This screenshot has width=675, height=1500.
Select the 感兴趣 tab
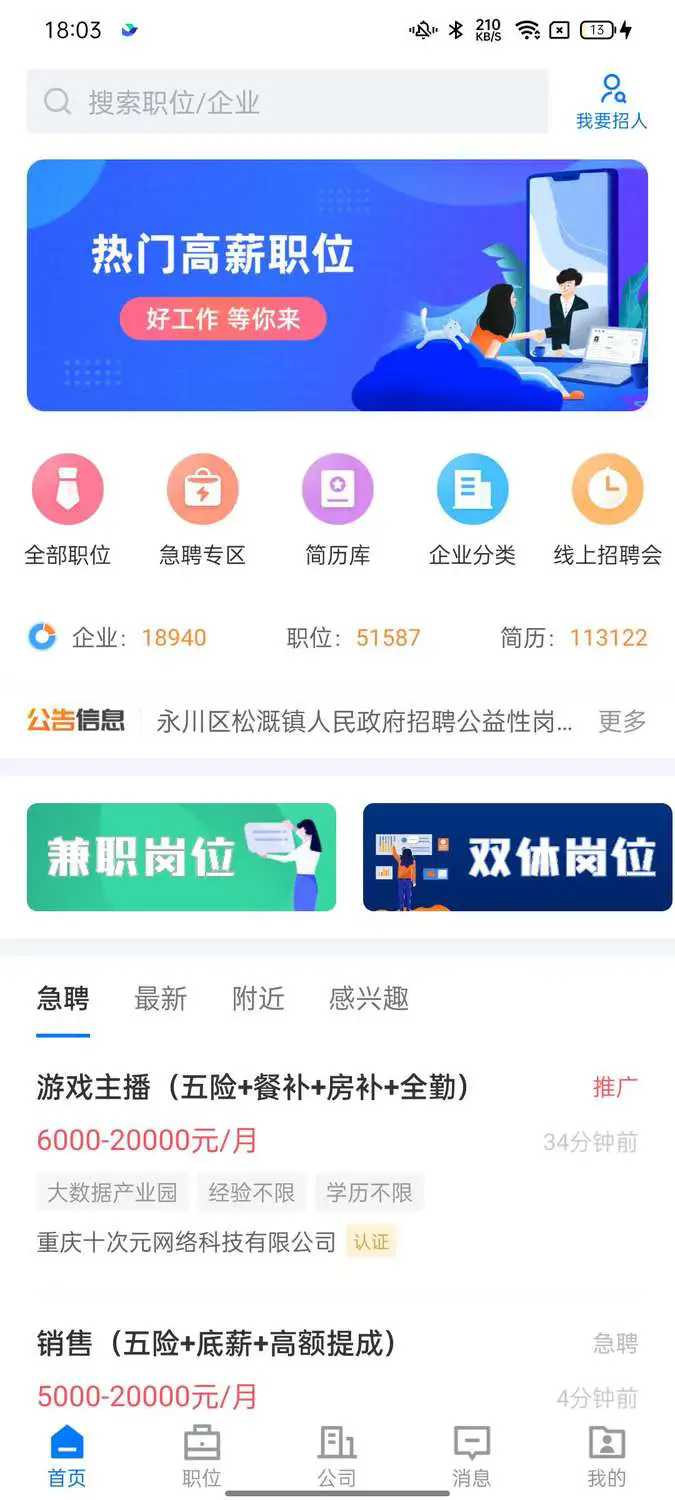coord(368,998)
